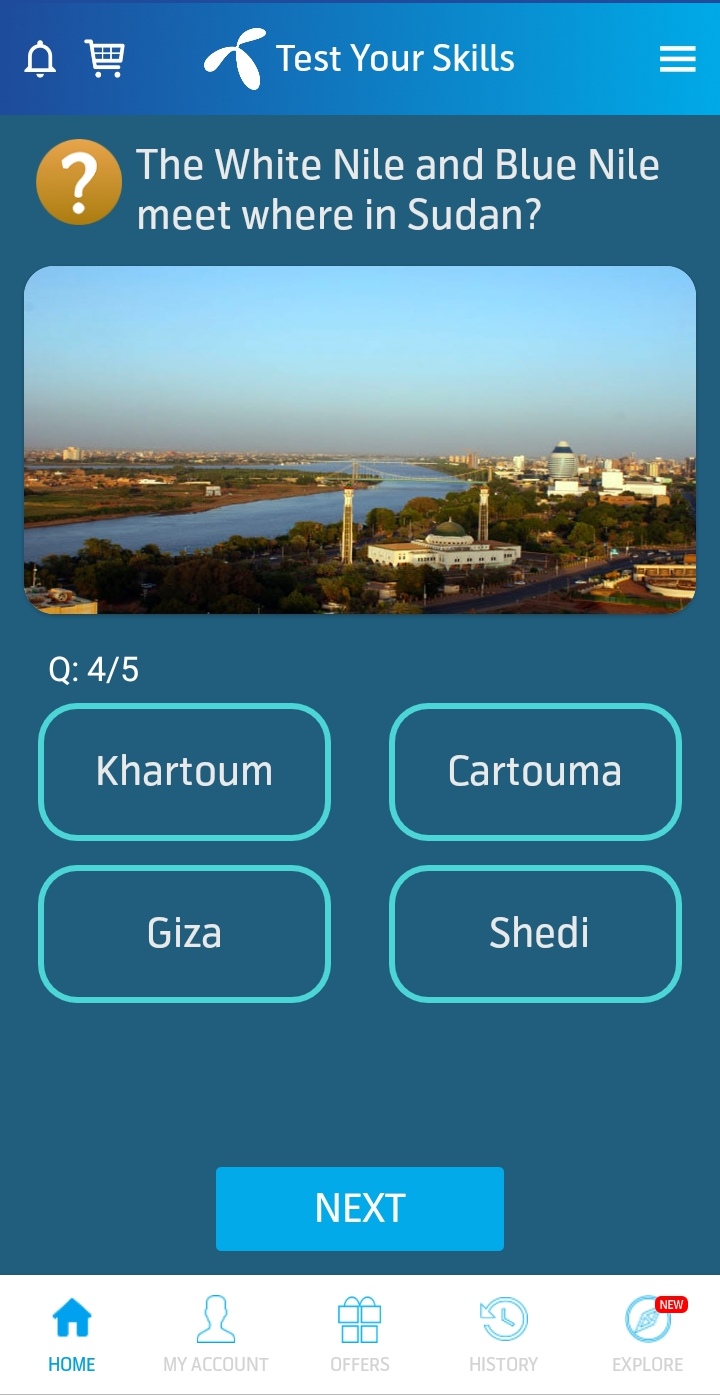The height and width of the screenshot is (1395, 720).
Task: Go to the Home tab
Action: (x=72, y=1334)
